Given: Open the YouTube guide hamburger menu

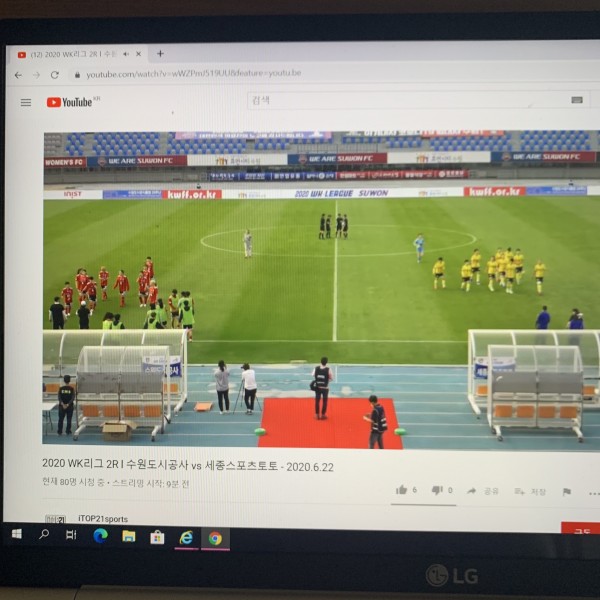Looking at the screenshot, I should coord(25,102).
